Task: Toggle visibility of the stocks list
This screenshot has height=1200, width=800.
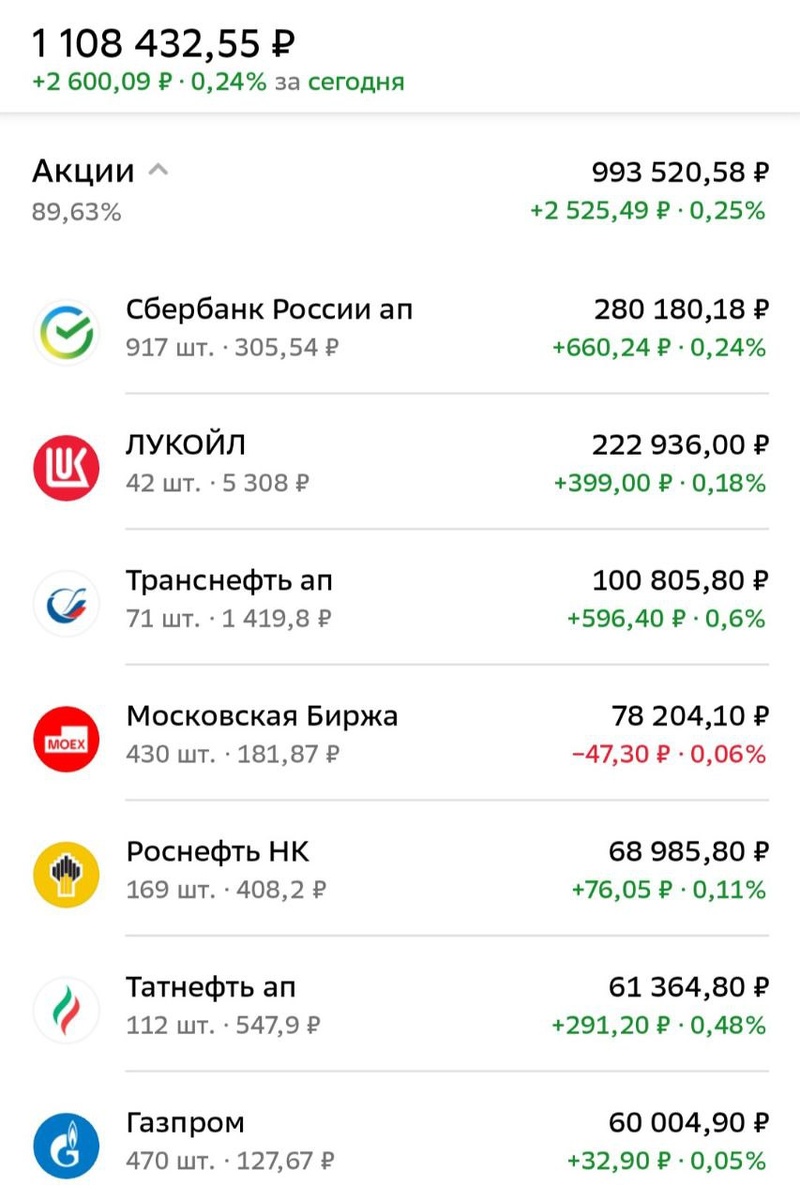Action: 158,170
